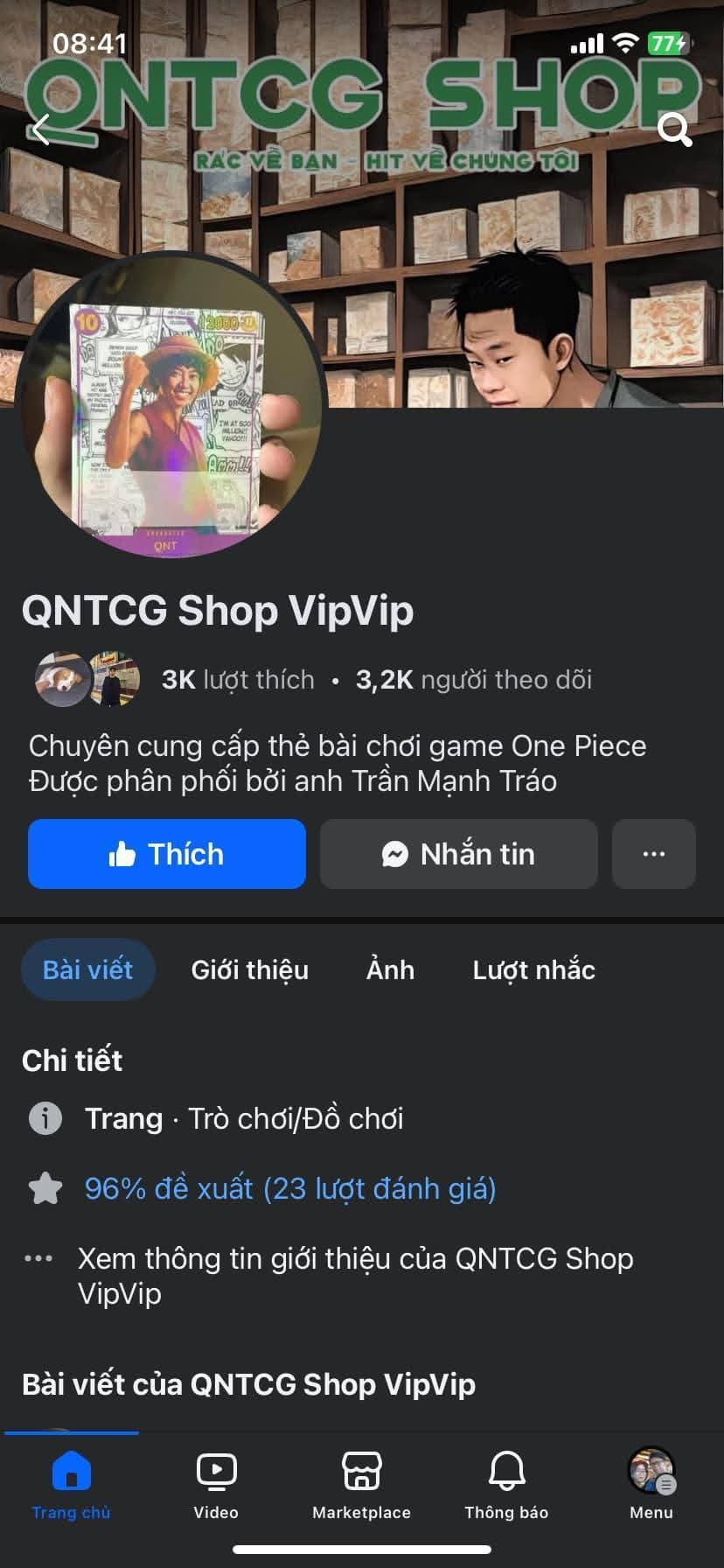Open the Video tab in the bottom bar

[x=216, y=1484]
